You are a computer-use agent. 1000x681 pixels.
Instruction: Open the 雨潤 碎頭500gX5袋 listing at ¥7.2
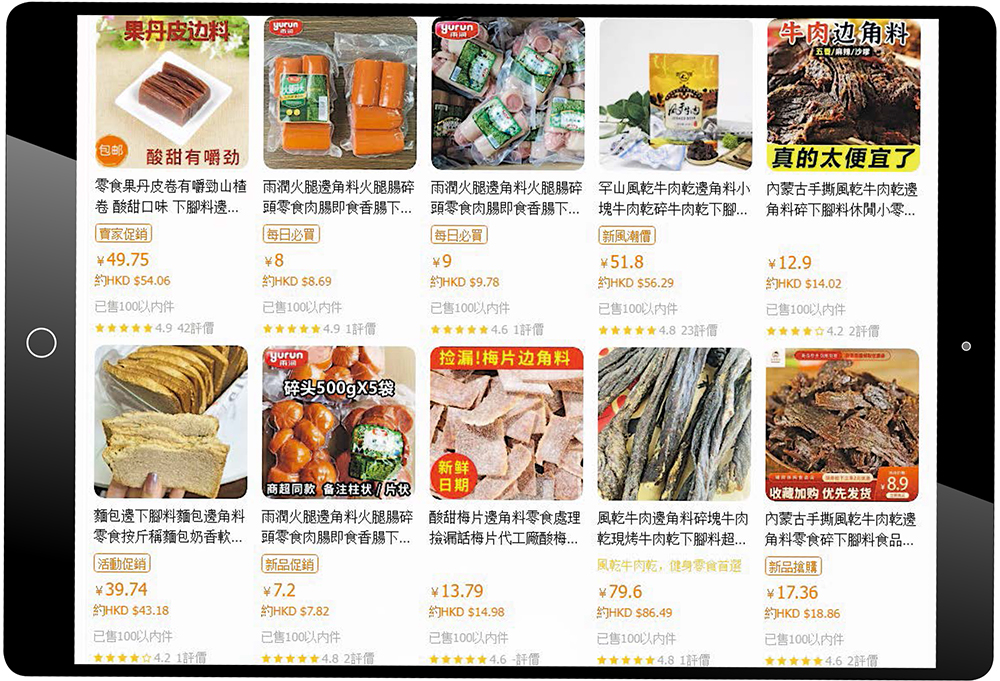[340, 422]
